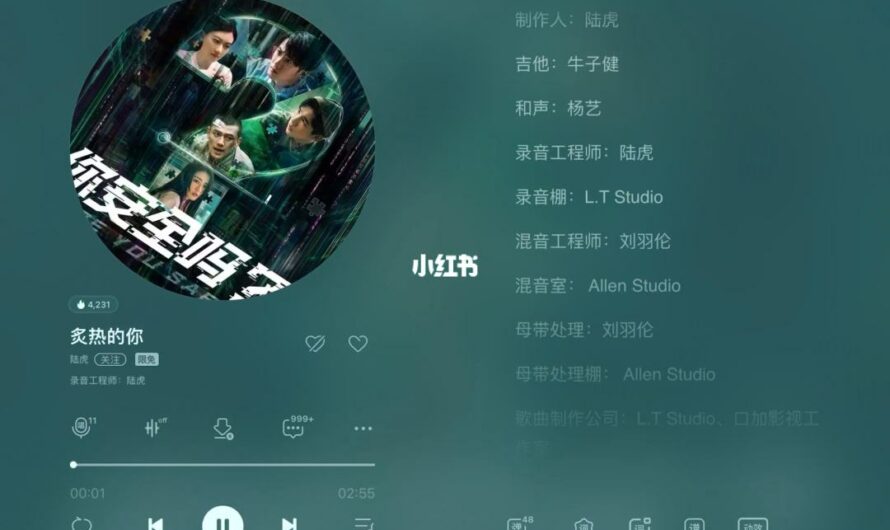890x530 pixels.
Task: Open the 999+ comments
Action: click(x=293, y=428)
